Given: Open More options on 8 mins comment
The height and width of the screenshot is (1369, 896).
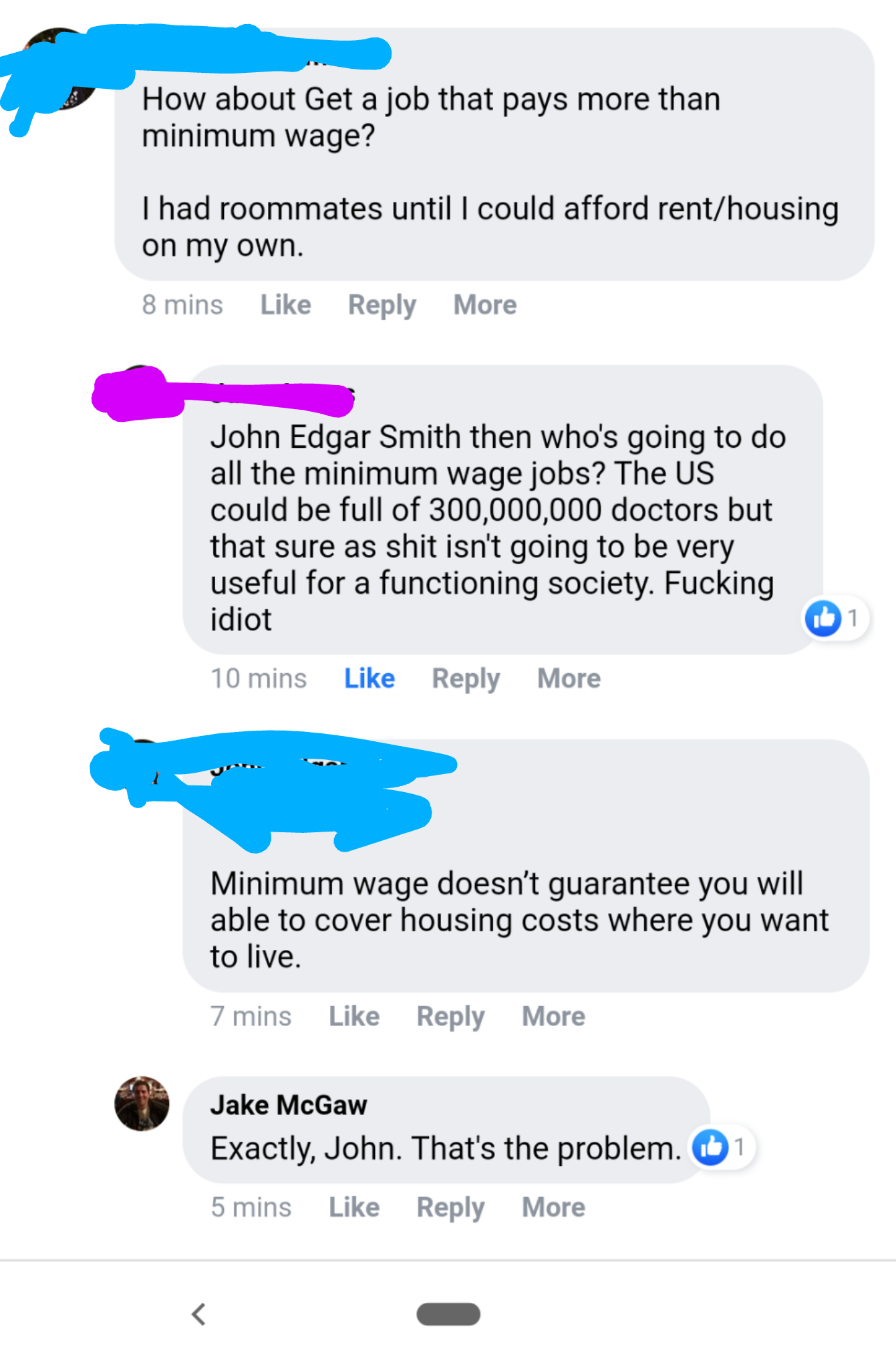Looking at the screenshot, I should [x=484, y=305].
